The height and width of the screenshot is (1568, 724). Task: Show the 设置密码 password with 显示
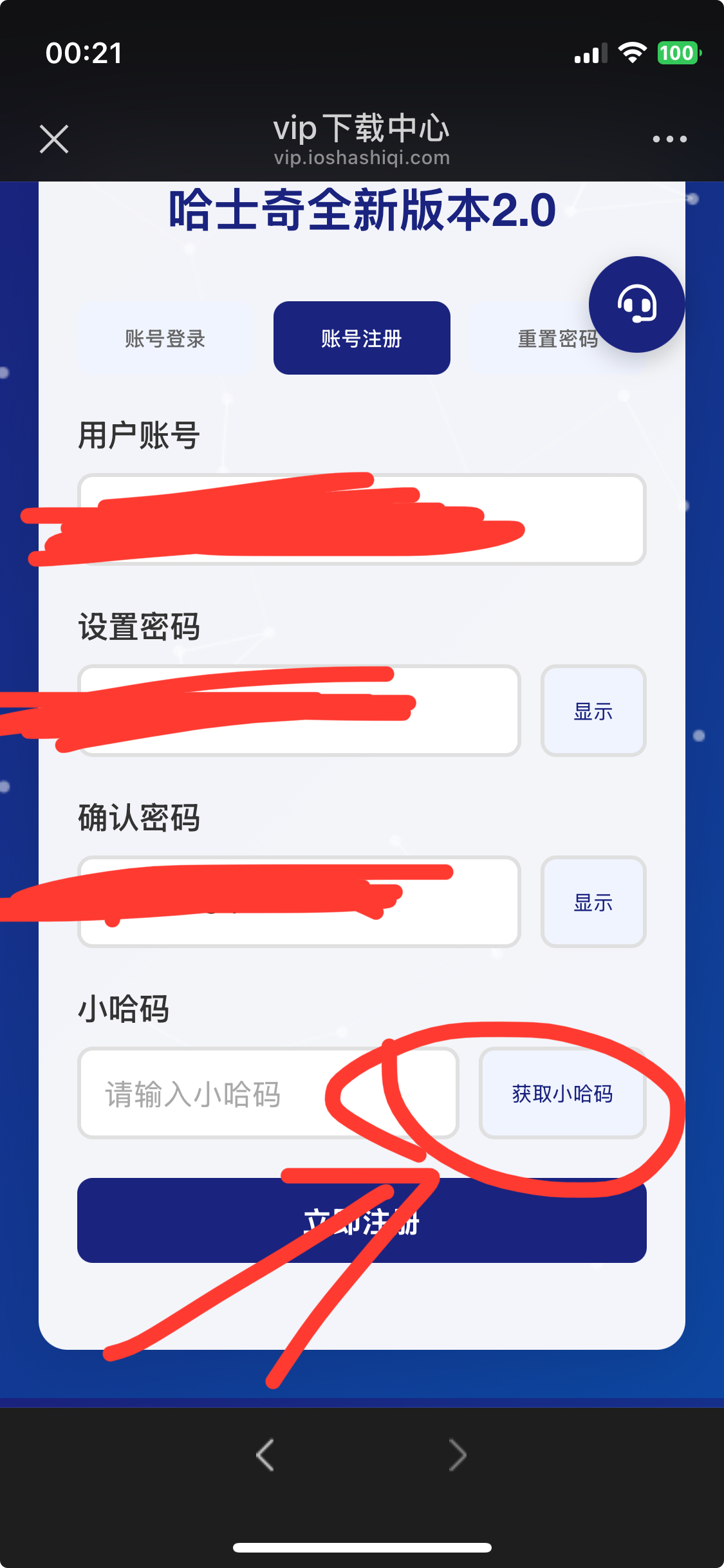pos(593,711)
